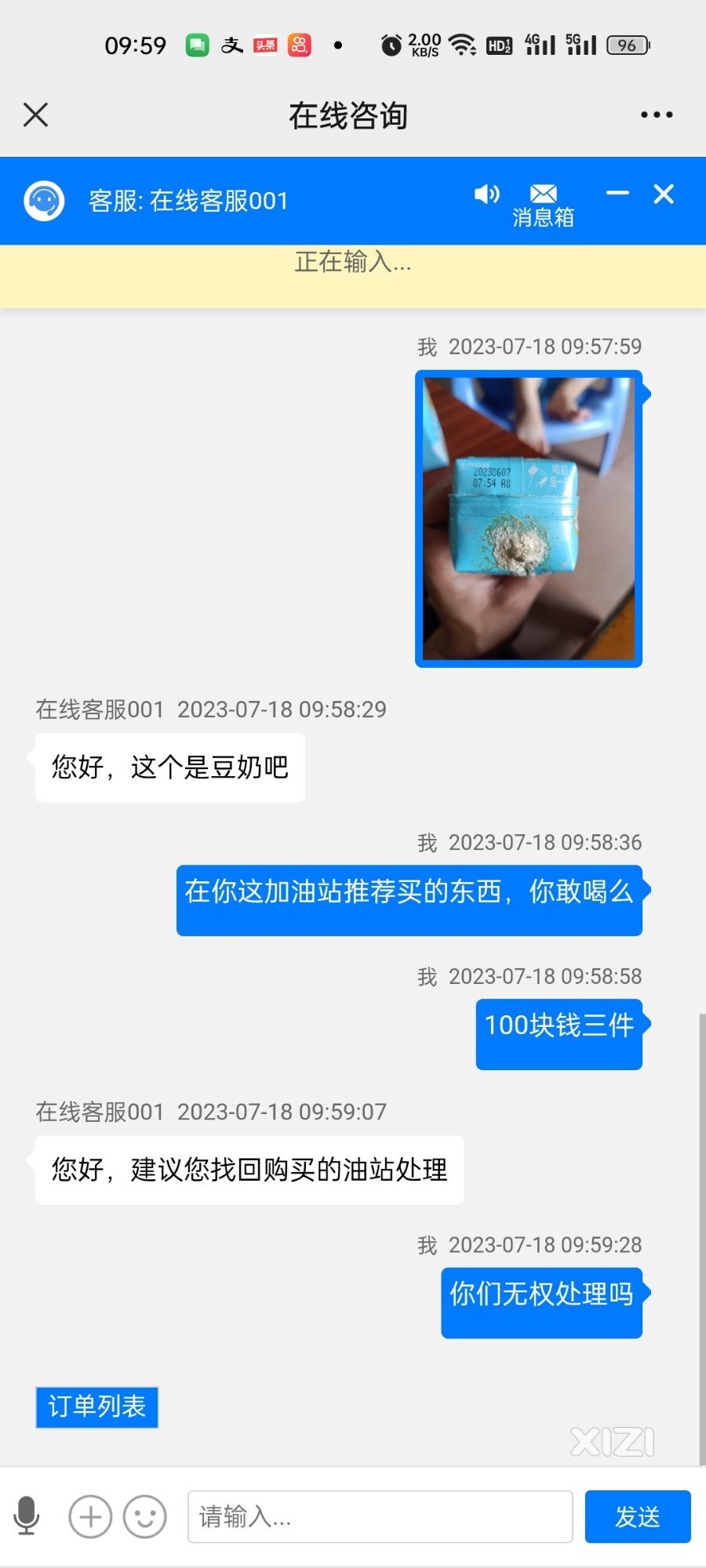Open the emoji picker
This screenshot has width=706, height=1568.
[x=145, y=1516]
